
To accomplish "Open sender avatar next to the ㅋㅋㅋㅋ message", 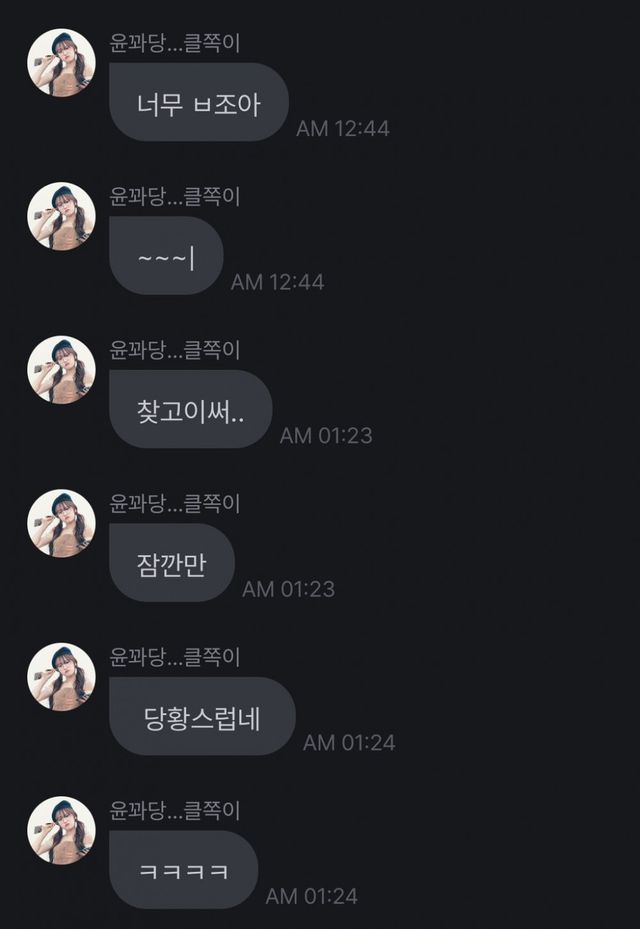I will (x=61, y=830).
